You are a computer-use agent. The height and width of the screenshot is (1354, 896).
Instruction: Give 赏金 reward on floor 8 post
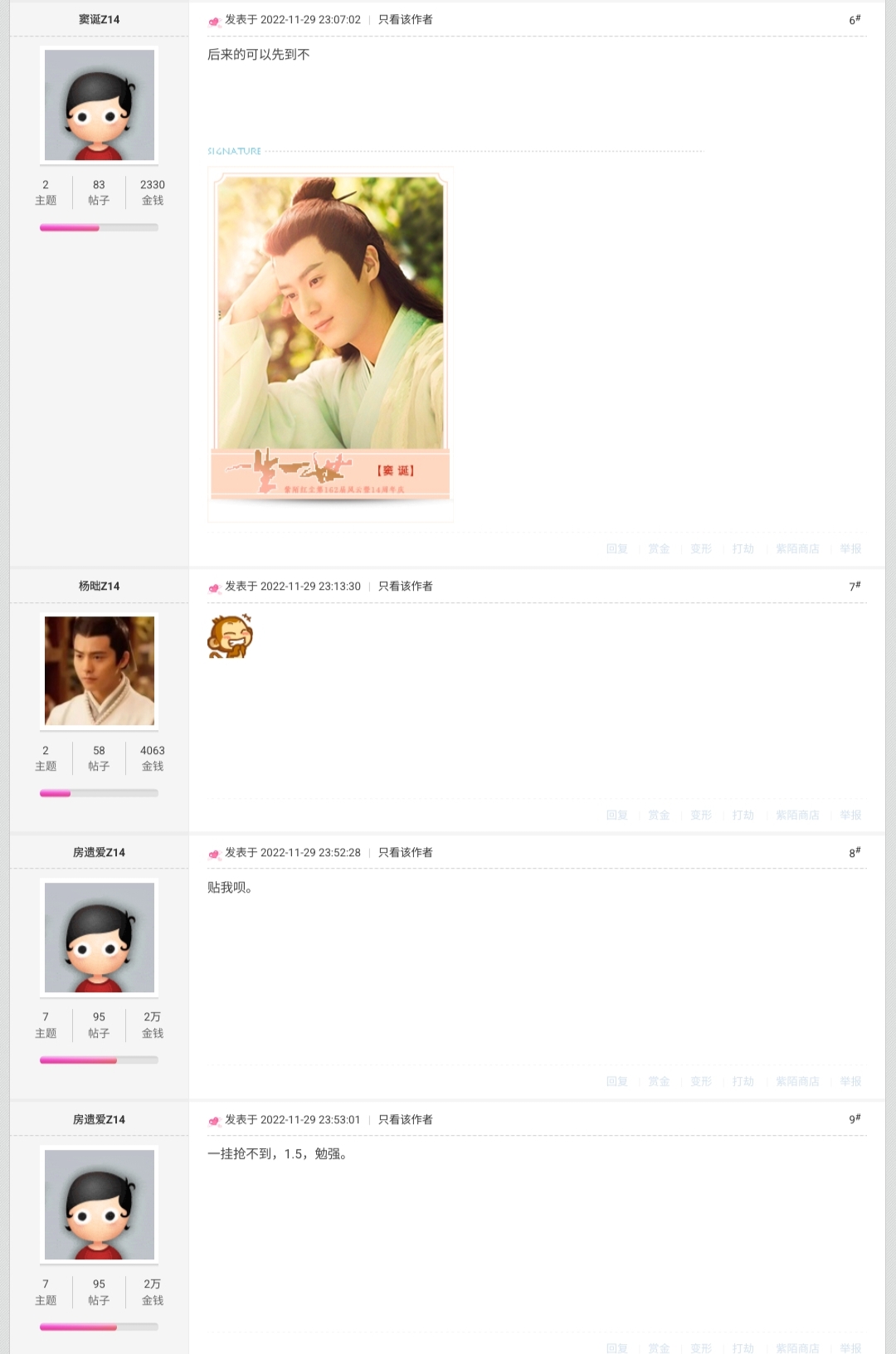(659, 1081)
